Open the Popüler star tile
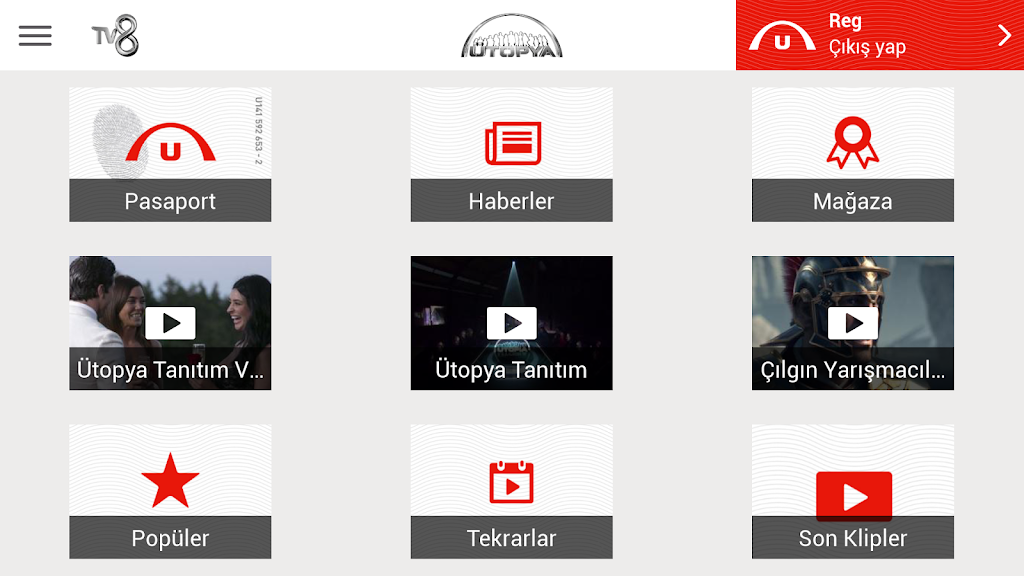Screen dimensions: 1024x576 point(170,491)
